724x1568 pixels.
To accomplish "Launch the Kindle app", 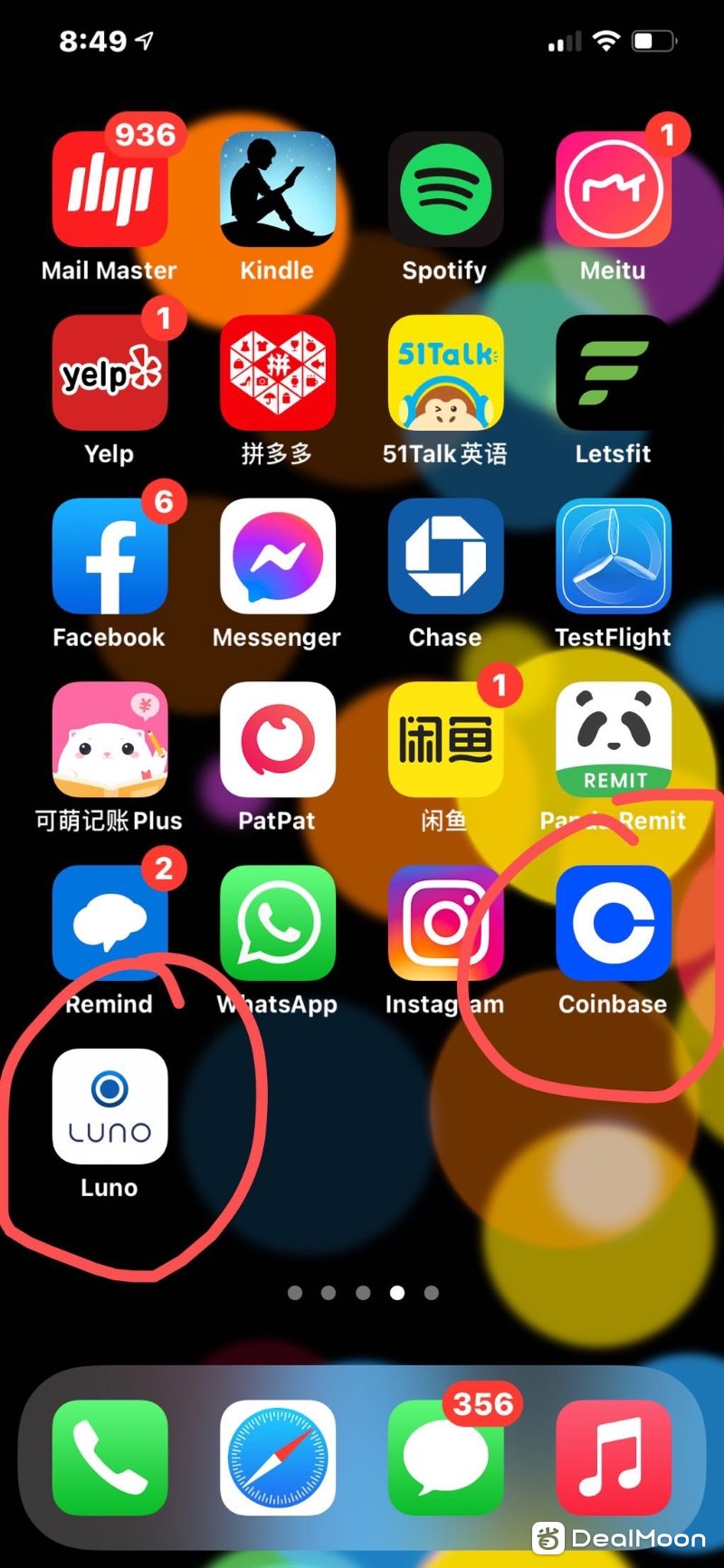I will (277, 189).
